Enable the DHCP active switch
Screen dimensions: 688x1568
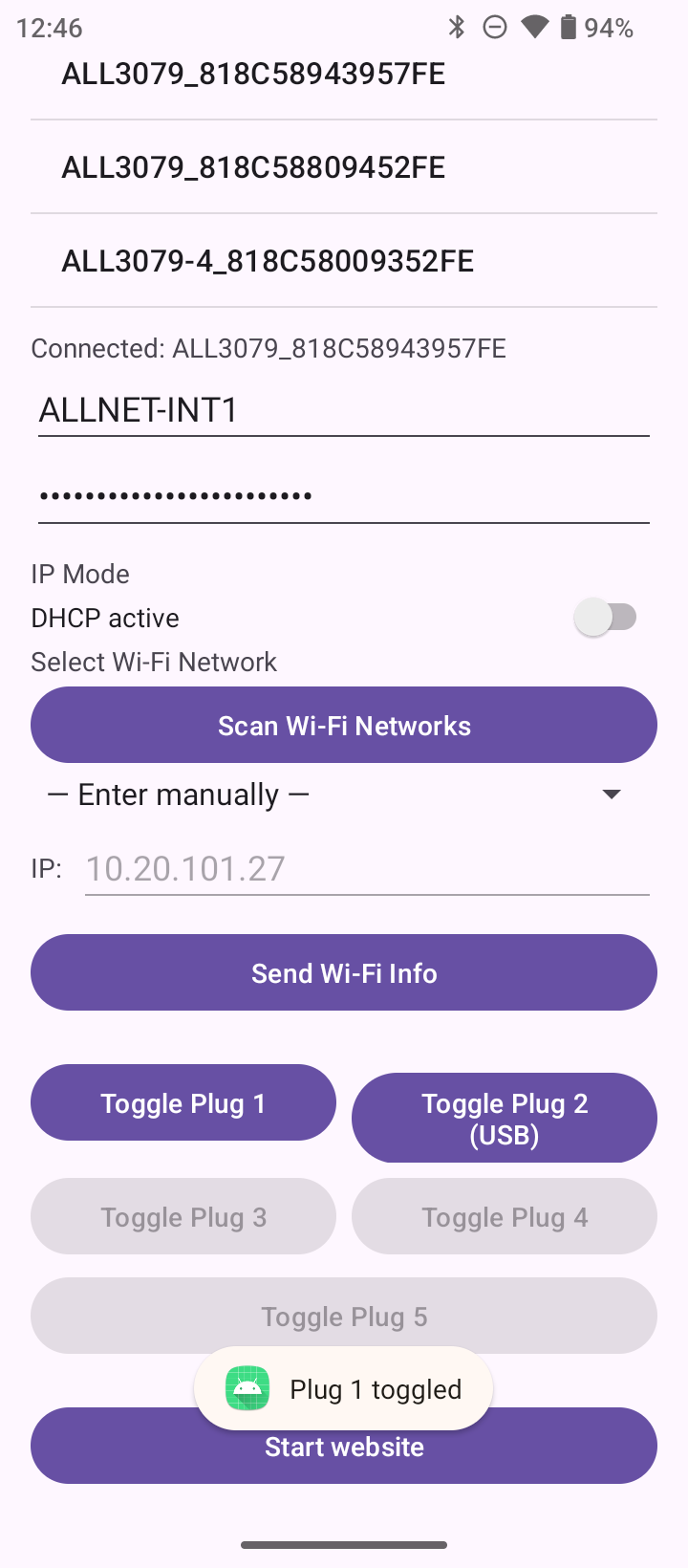pyautogui.click(x=606, y=618)
